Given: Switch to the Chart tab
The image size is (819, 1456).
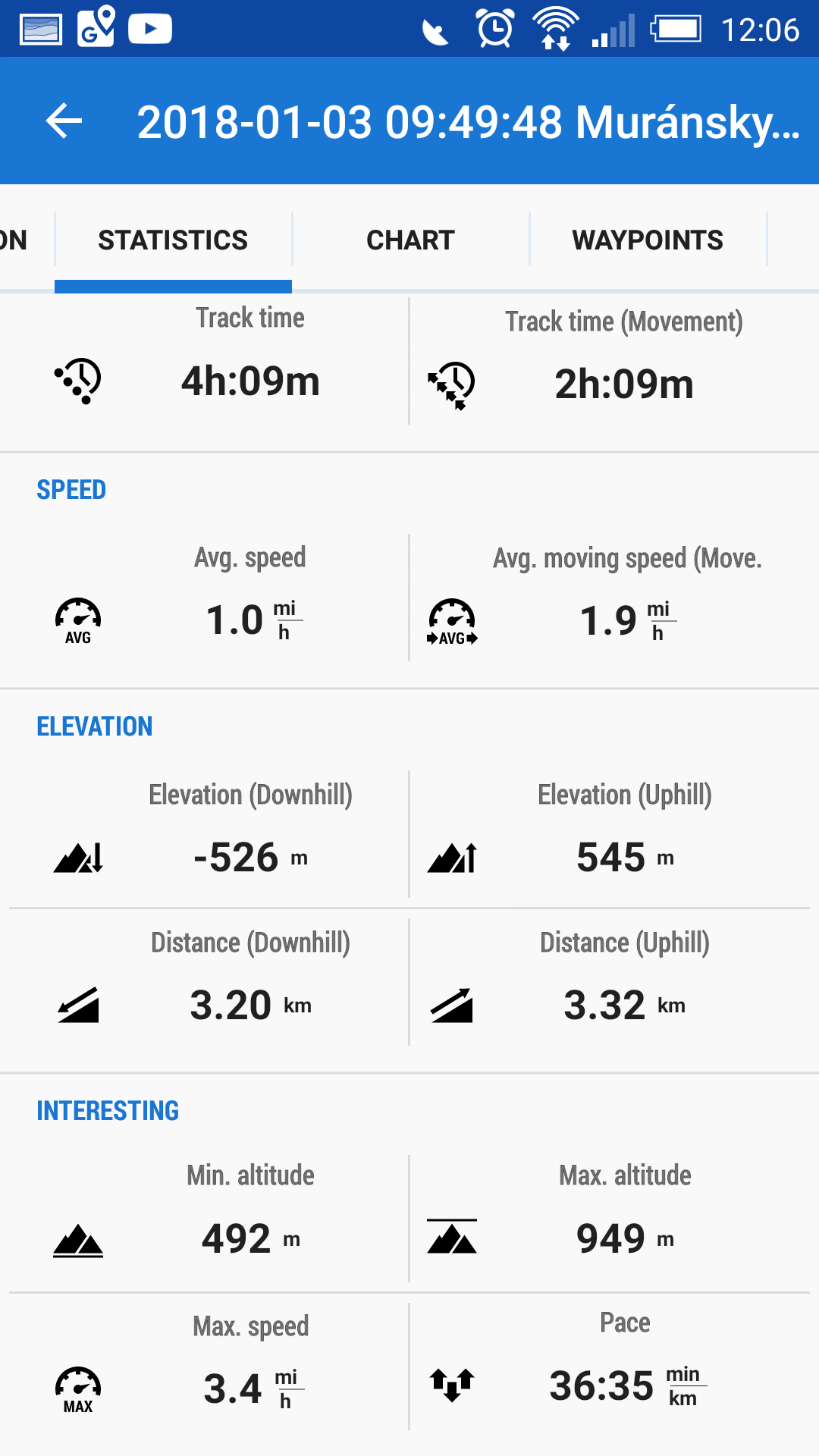Looking at the screenshot, I should (410, 240).
